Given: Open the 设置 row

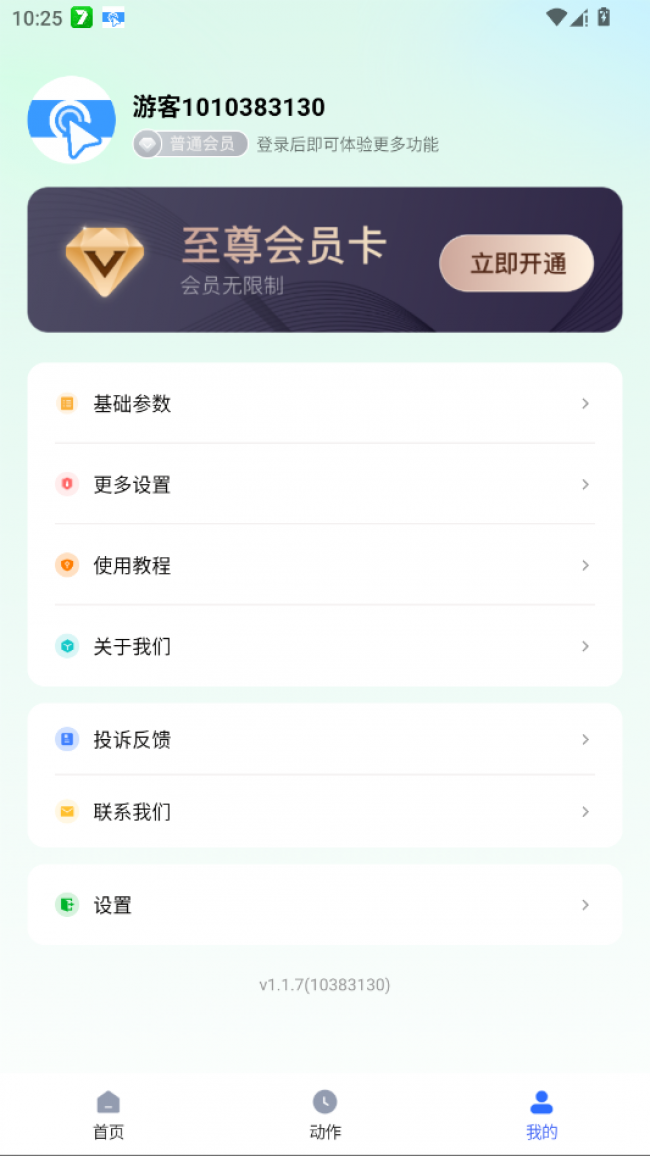Looking at the screenshot, I should pyautogui.click(x=324, y=905).
